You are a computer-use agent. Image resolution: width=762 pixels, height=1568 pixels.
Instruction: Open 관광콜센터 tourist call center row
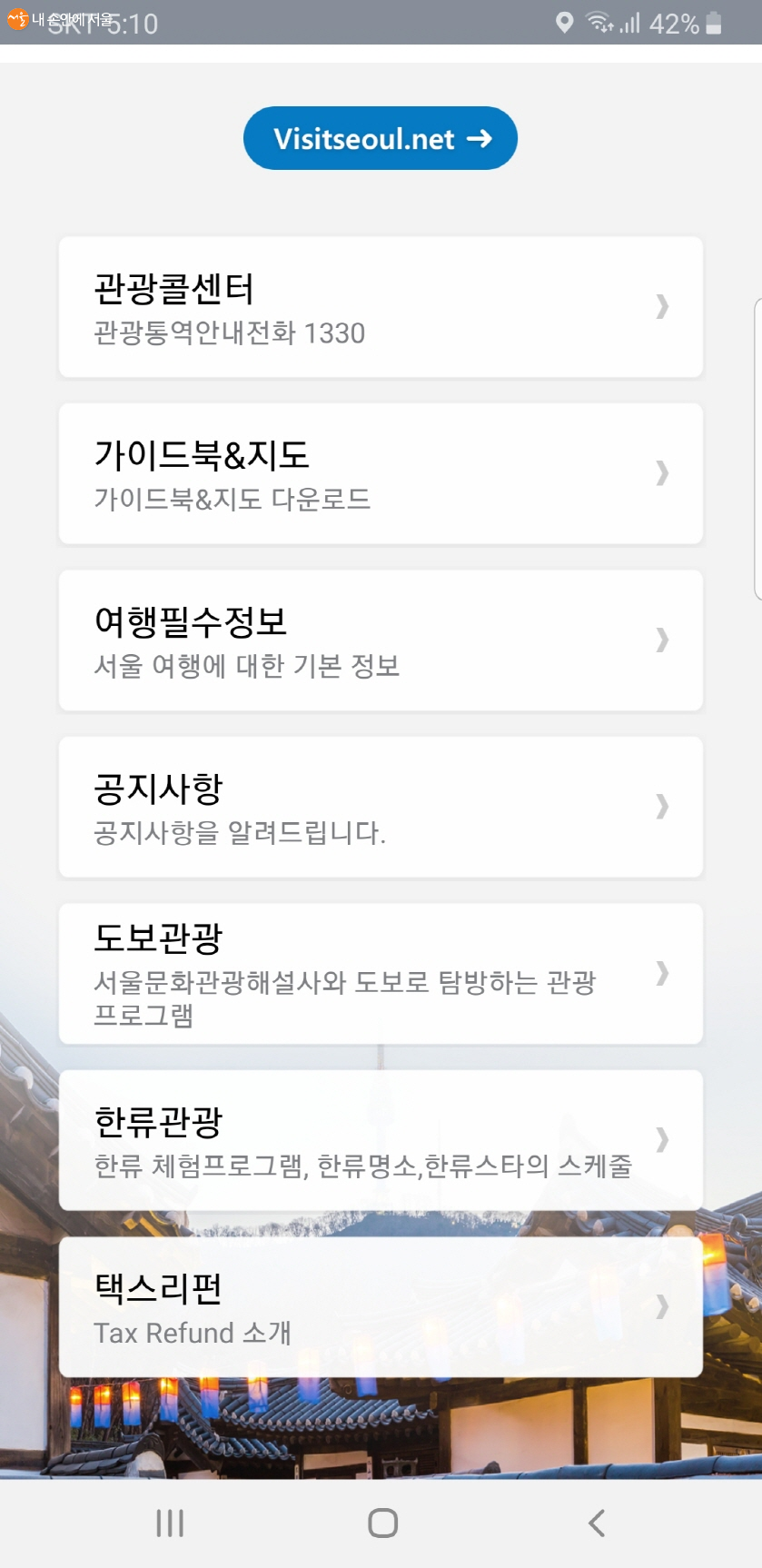point(381,307)
